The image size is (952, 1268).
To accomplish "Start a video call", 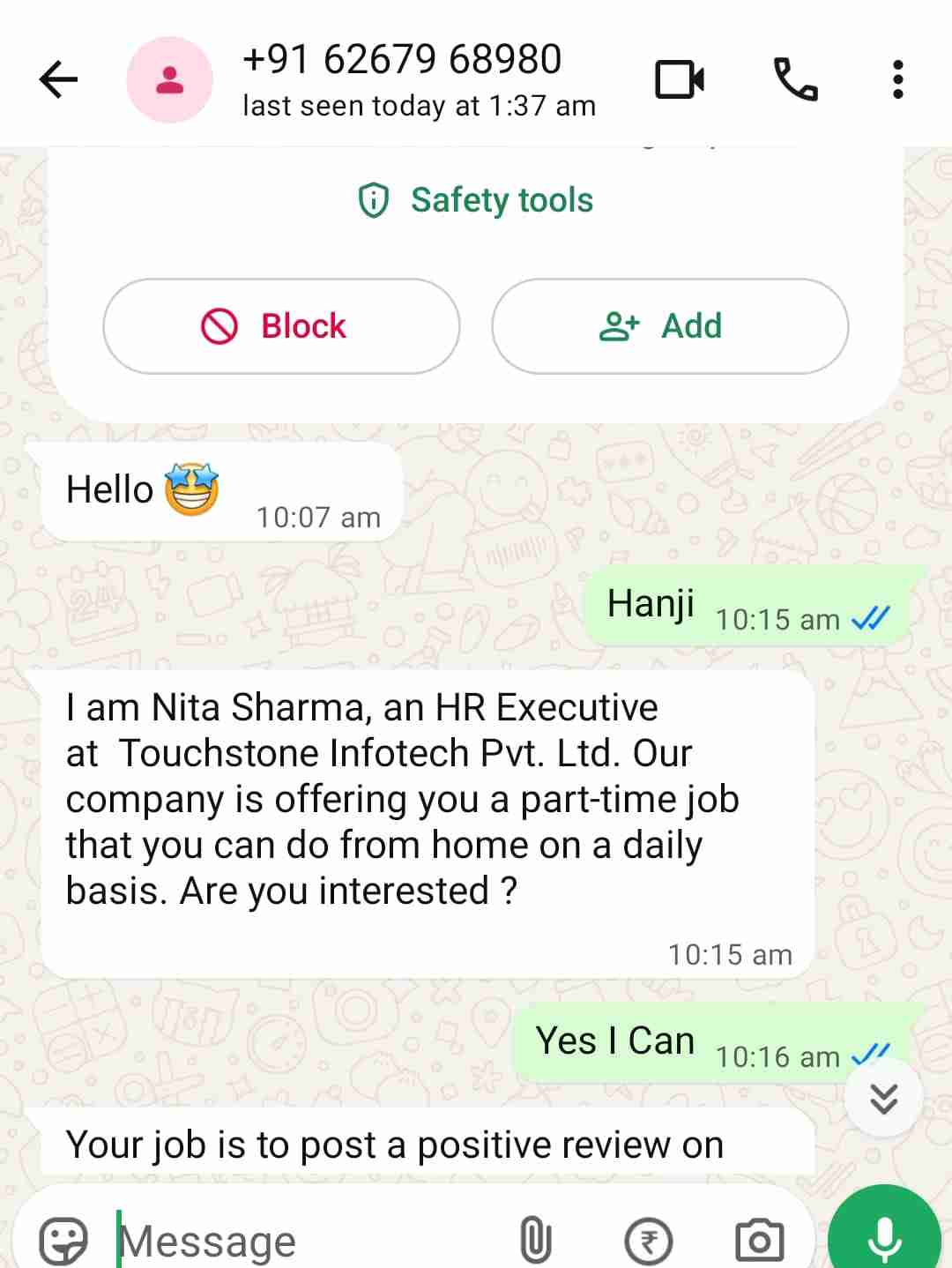I will click(x=680, y=80).
